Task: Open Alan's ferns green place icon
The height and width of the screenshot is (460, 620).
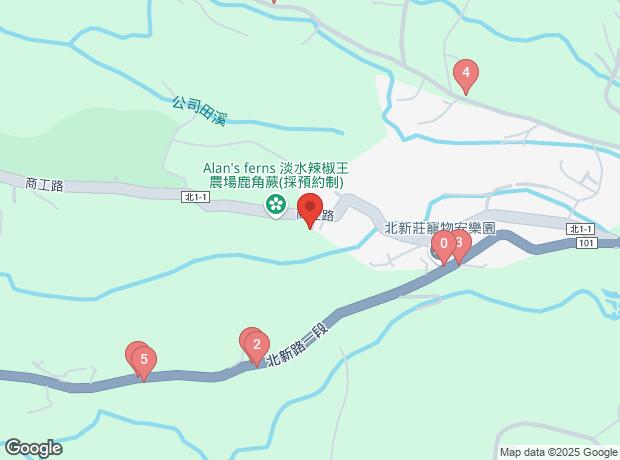Action: [x=275, y=206]
